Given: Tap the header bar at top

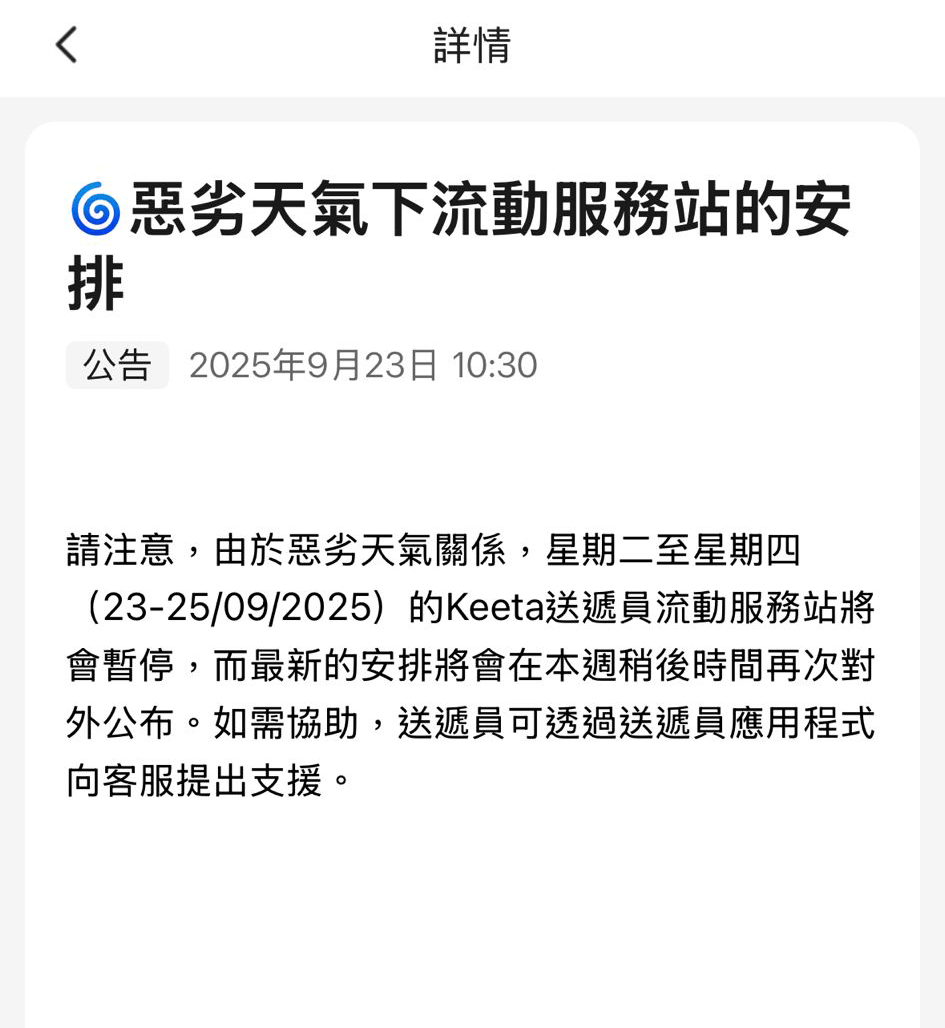Looking at the screenshot, I should pos(472,47).
